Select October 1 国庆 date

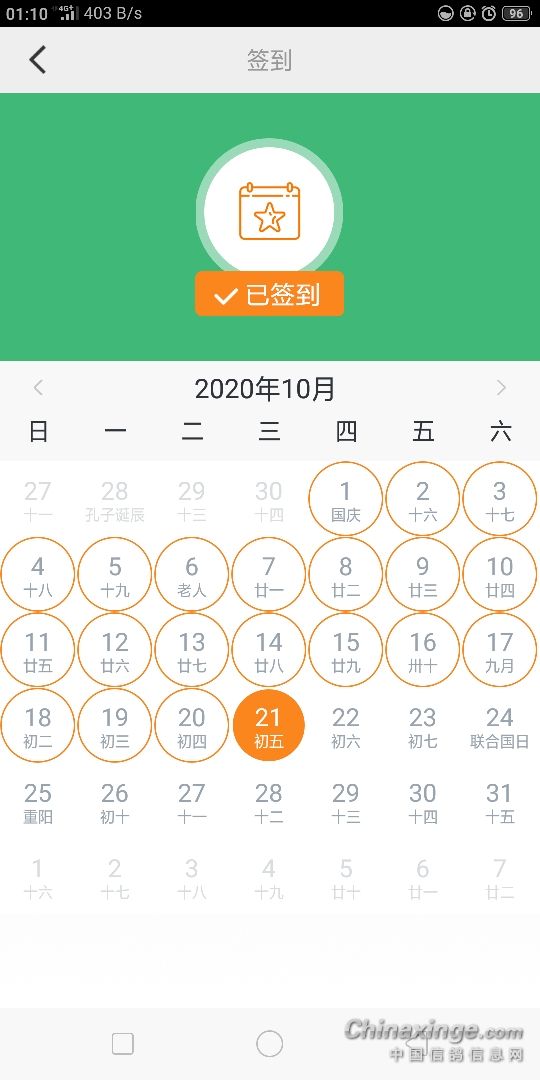point(346,499)
